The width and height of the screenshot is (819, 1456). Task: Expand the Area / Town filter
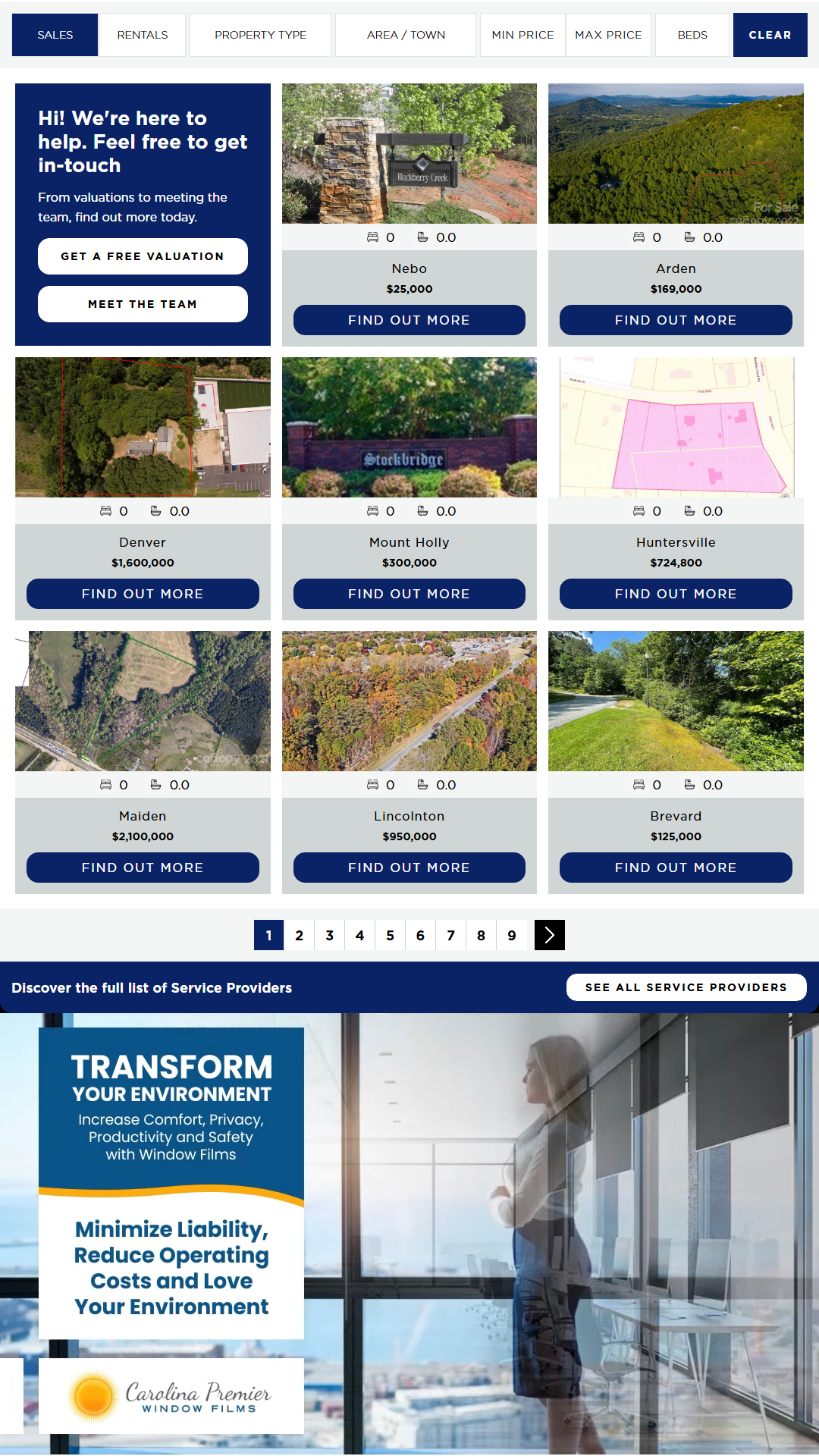406,35
